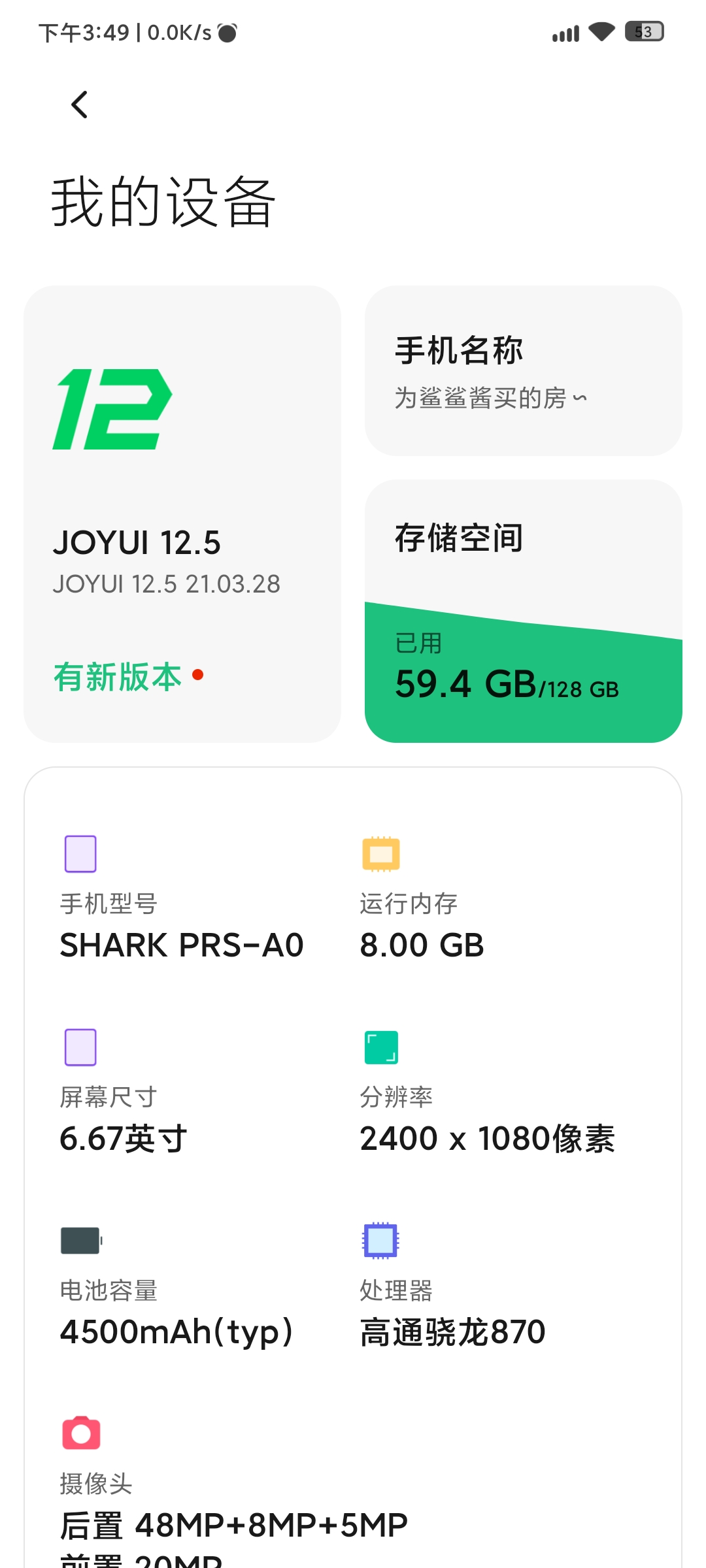Open the 存储空间 storage card
This screenshot has width=706, height=1568.
click(523, 611)
